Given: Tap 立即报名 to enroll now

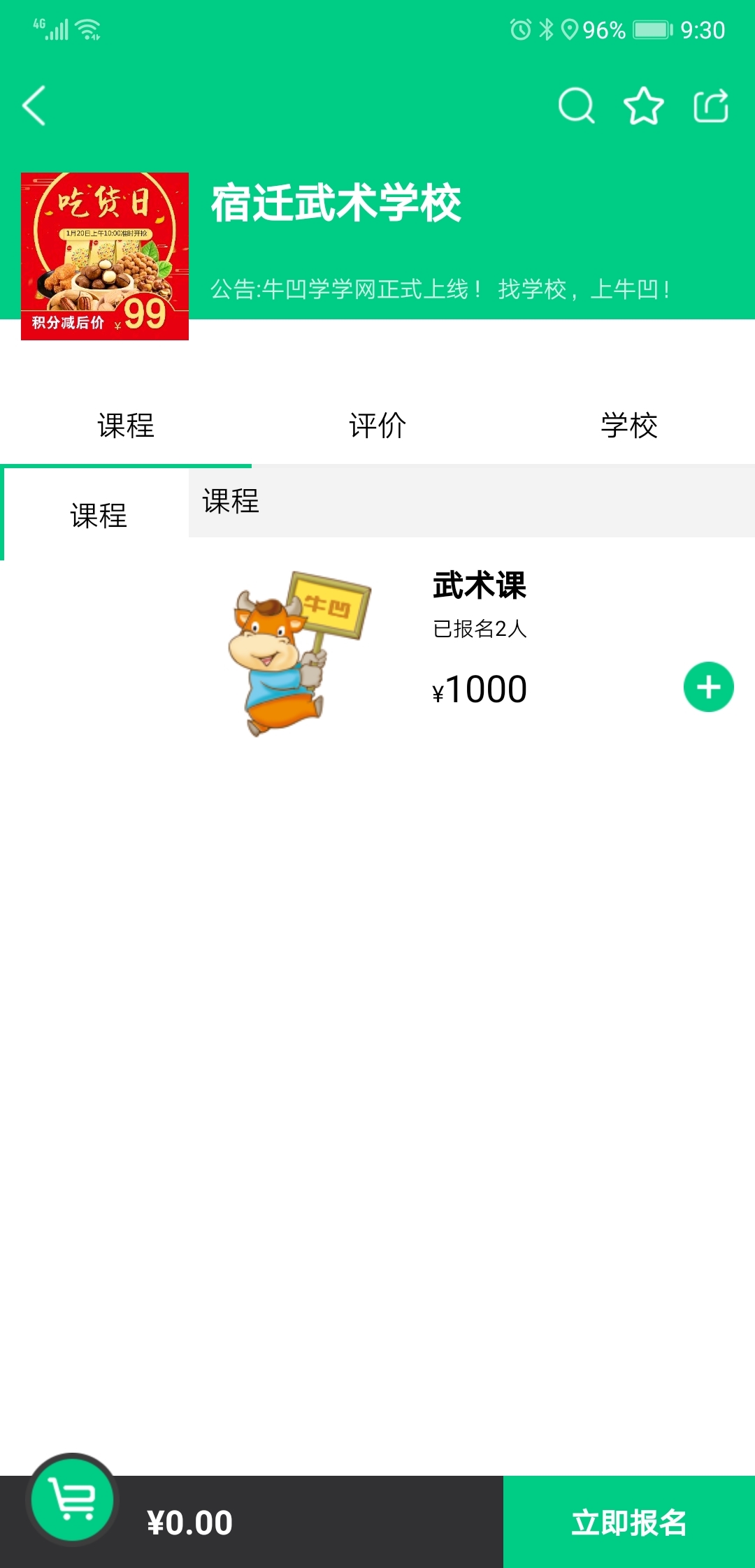Looking at the screenshot, I should click(x=629, y=1523).
